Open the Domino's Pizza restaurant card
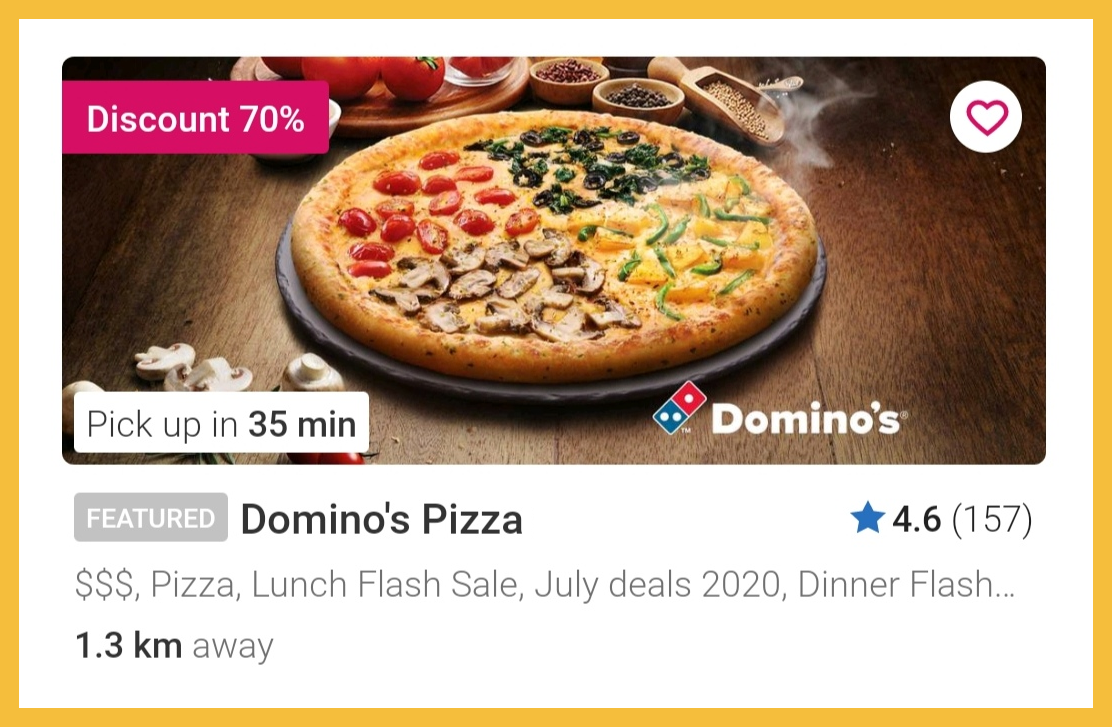The width and height of the screenshot is (1112, 727). coord(381,520)
